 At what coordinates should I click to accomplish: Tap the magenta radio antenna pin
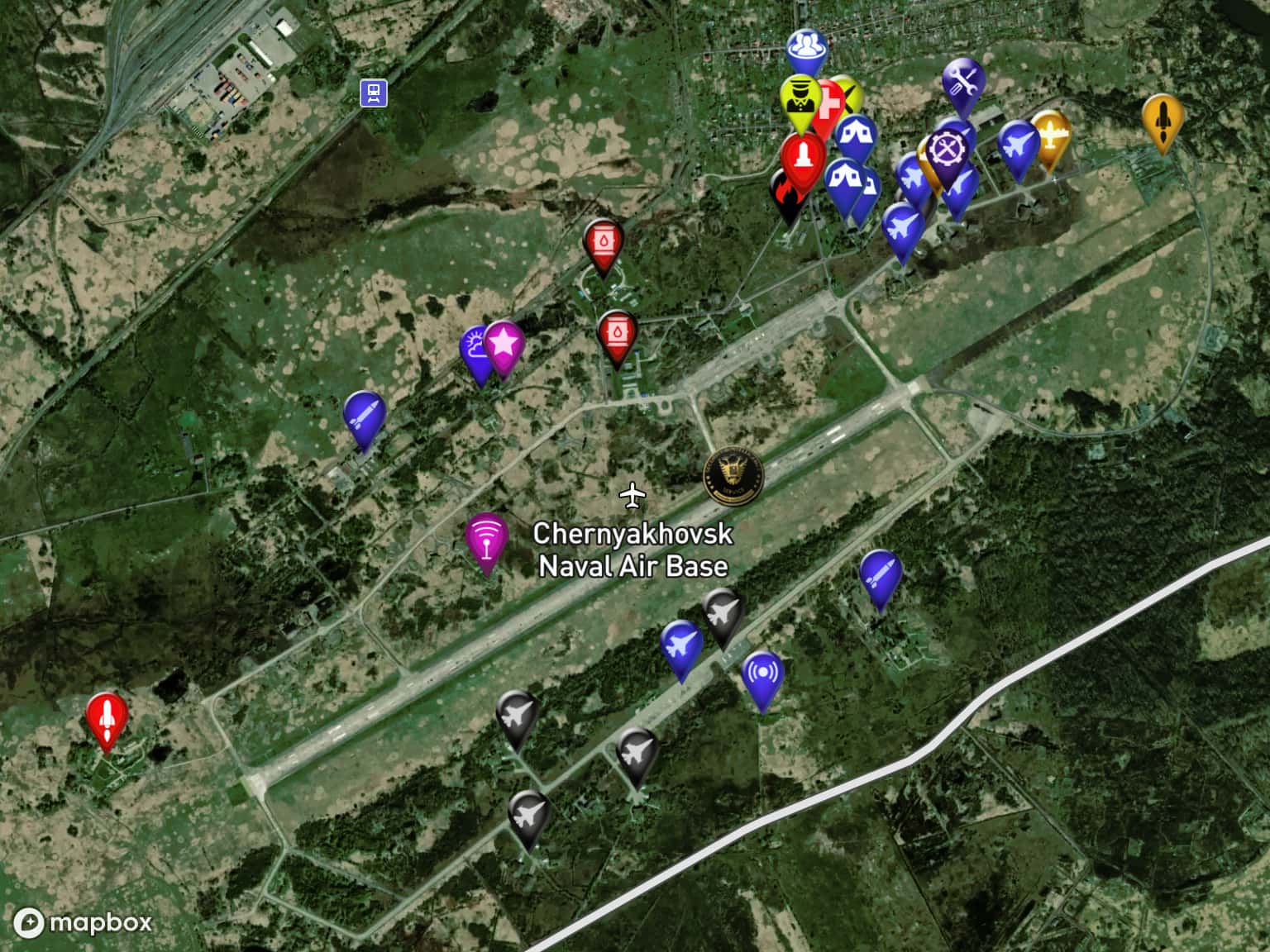pos(486,537)
